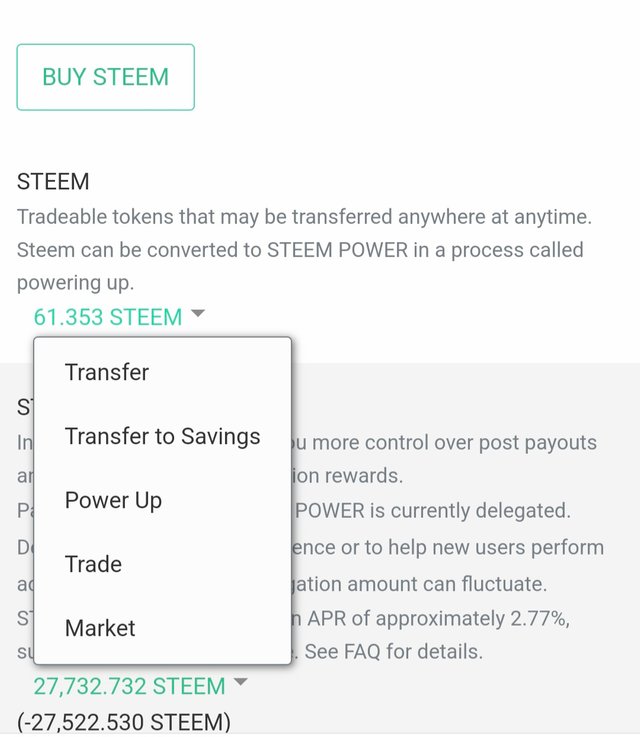Collapse the 61.353 STEEM dropdown
The width and height of the screenshot is (640, 737).
(118, 317)
